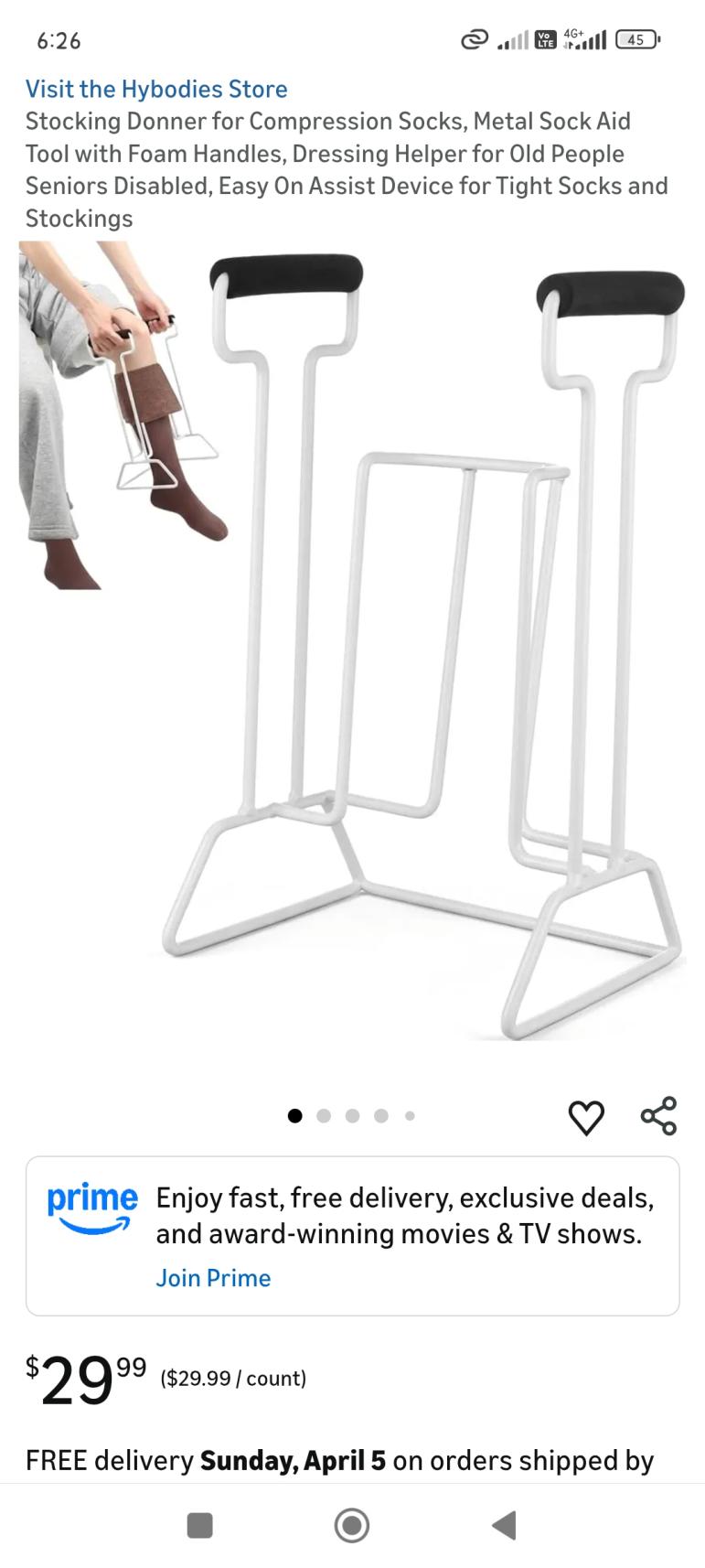Tap Join Prime link
The width and height of the screenshot is (705, 1568).
213,1278
